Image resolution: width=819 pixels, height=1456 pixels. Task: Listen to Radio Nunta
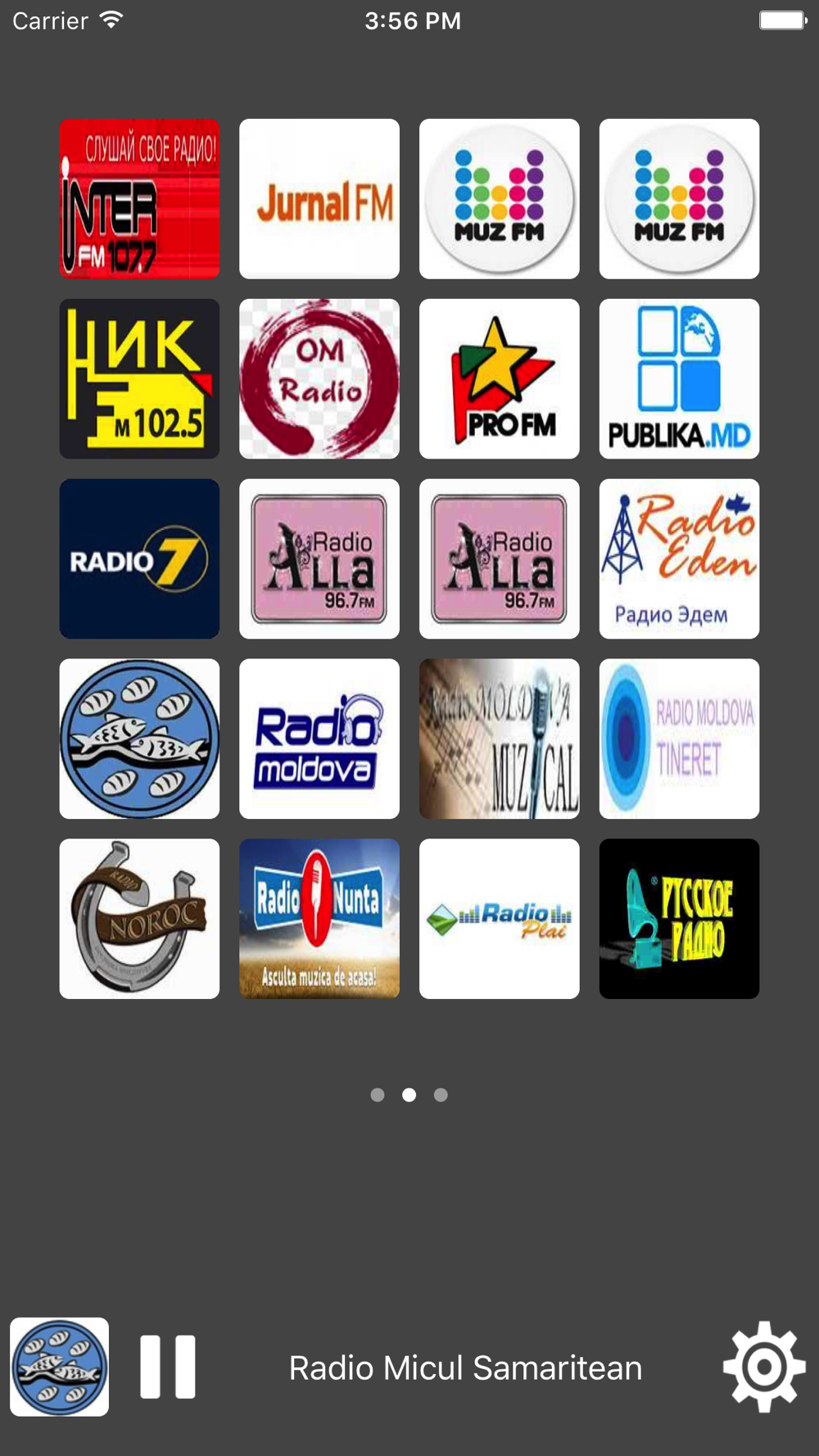319,919
